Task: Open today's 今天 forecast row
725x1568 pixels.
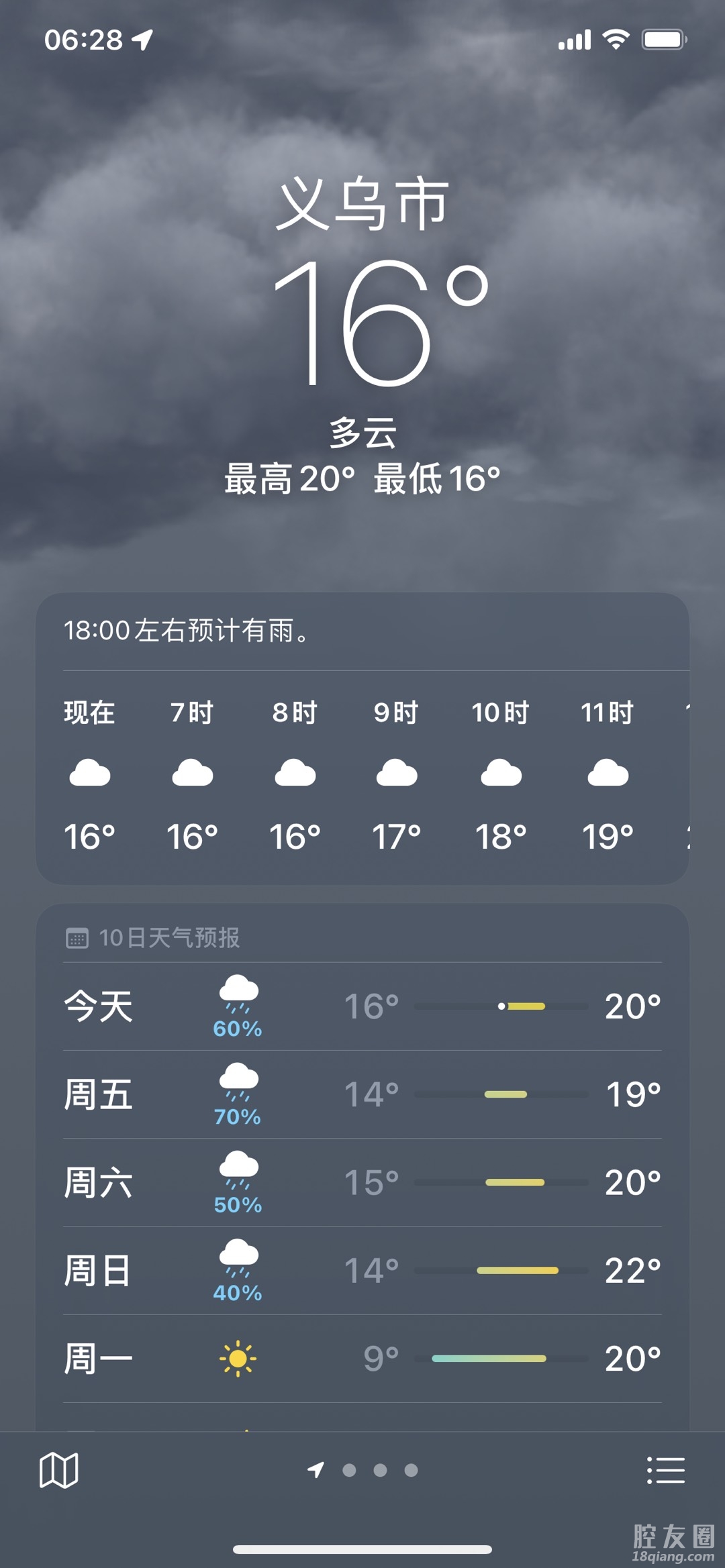Action: [x=362, y=1006]
